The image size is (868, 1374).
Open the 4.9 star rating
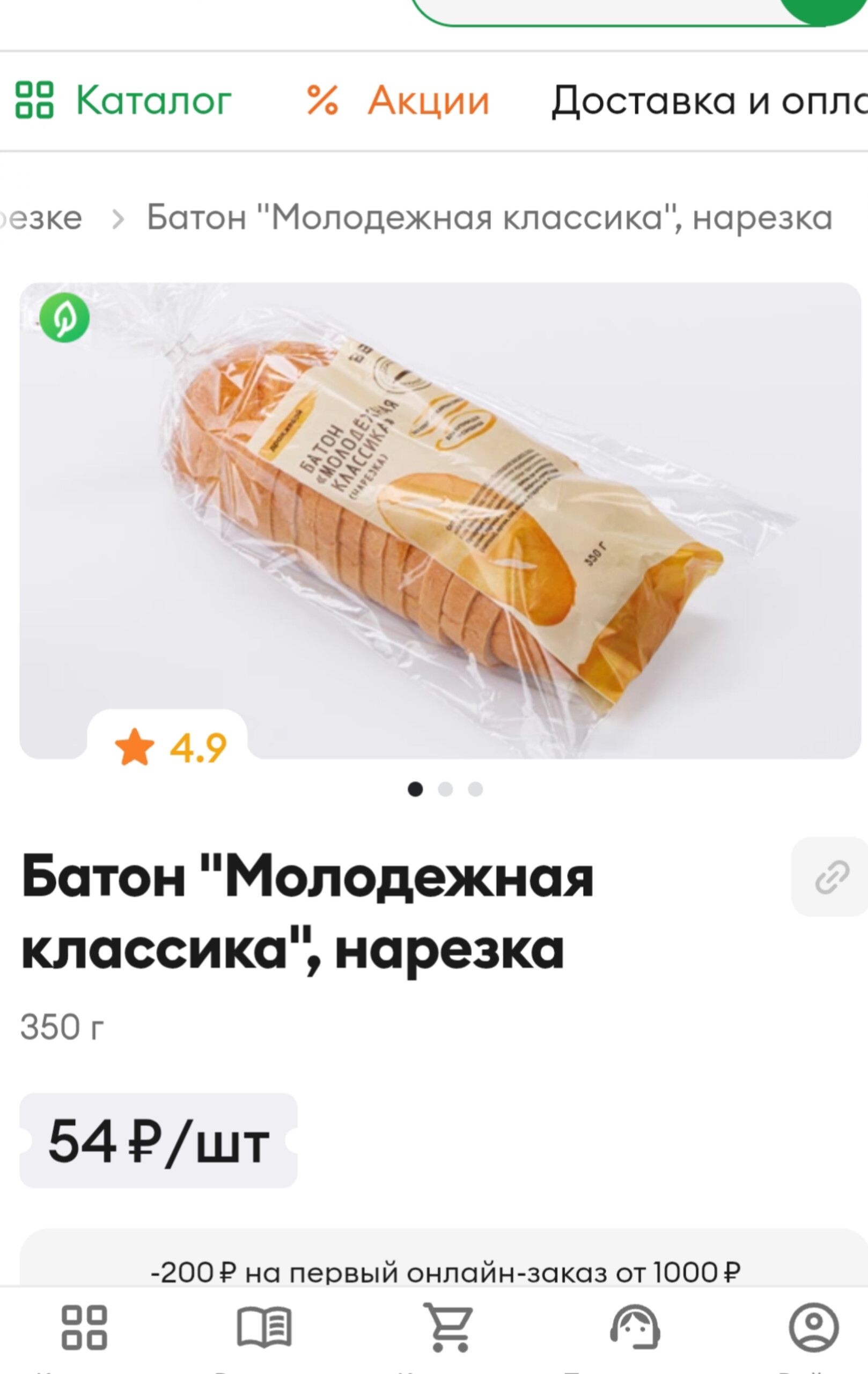[170, 747]
